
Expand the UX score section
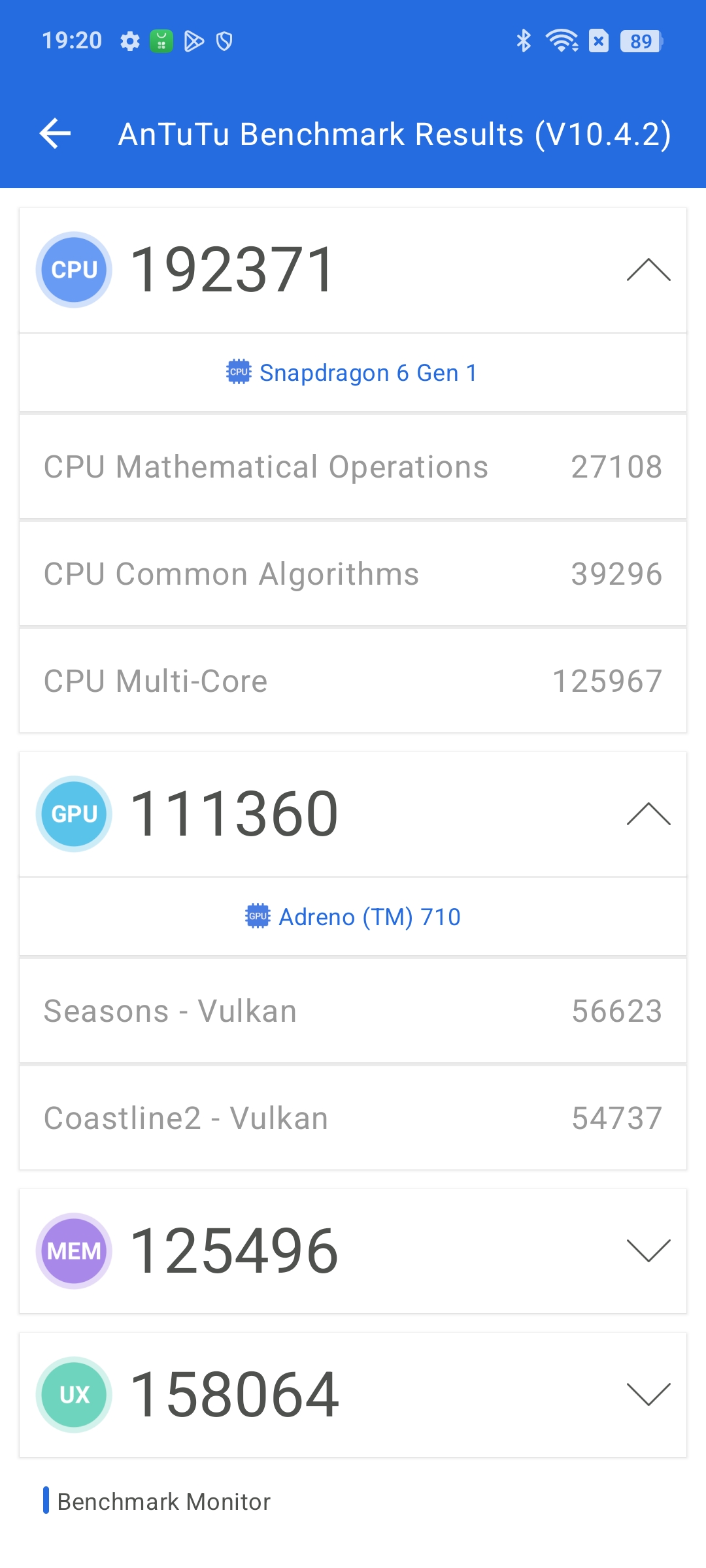648,1394
